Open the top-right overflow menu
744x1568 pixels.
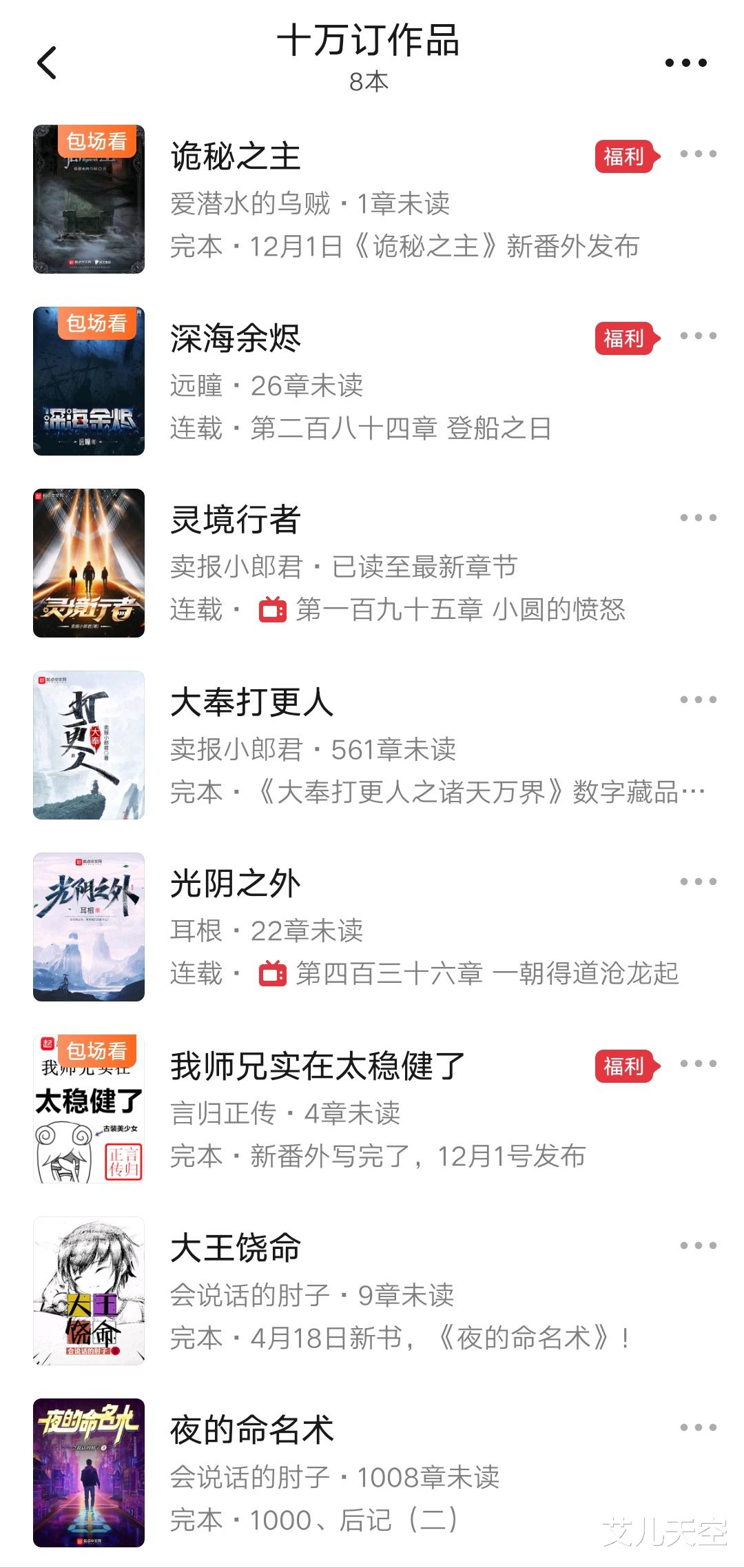pos(685,63)
